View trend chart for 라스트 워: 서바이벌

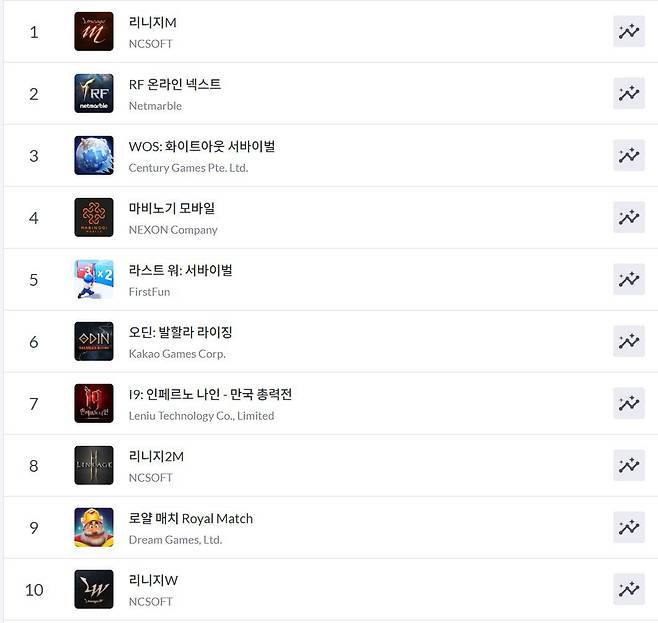(x=629, y=279)
